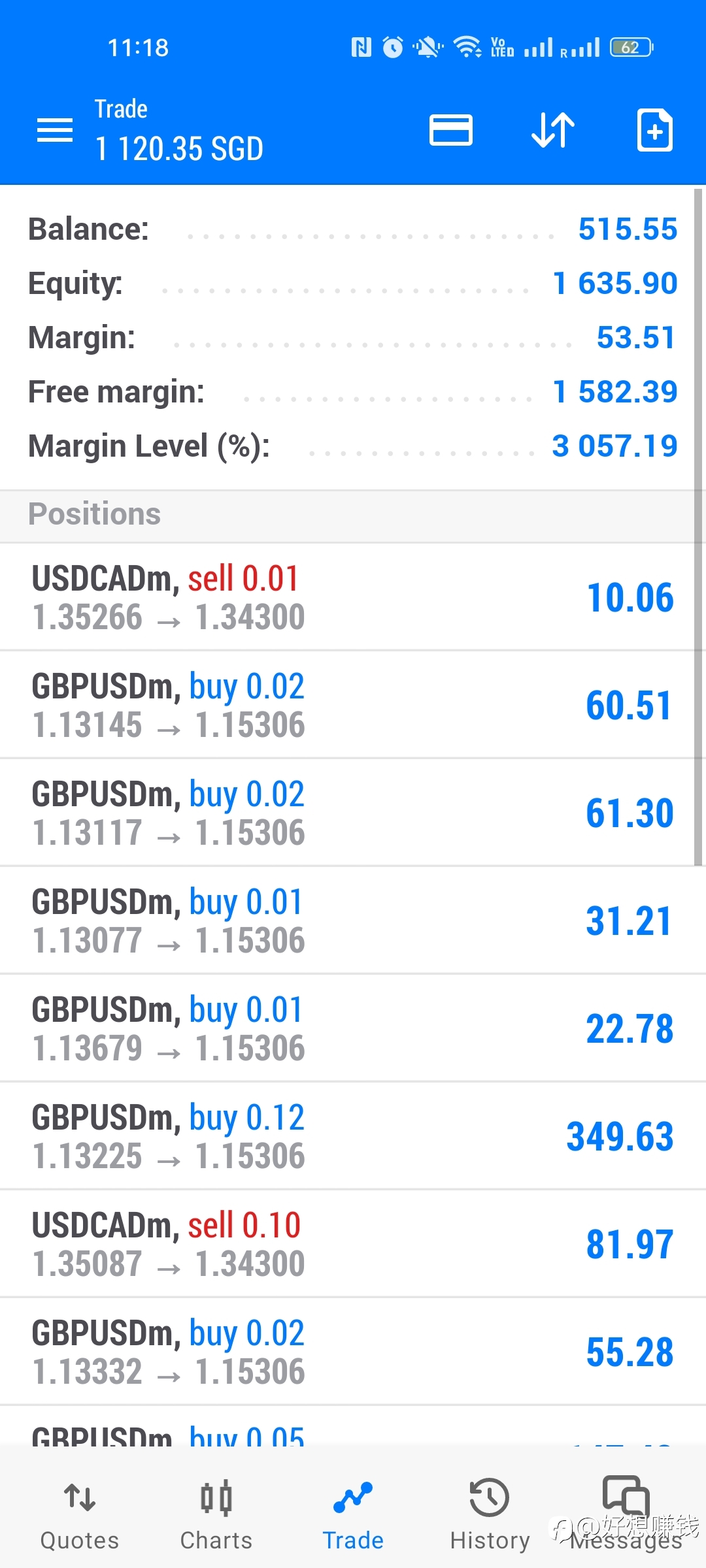Open USDCADm sell 0.10 position
The width and height of the screenshot is (706, 1568).
coord(353,1244)
